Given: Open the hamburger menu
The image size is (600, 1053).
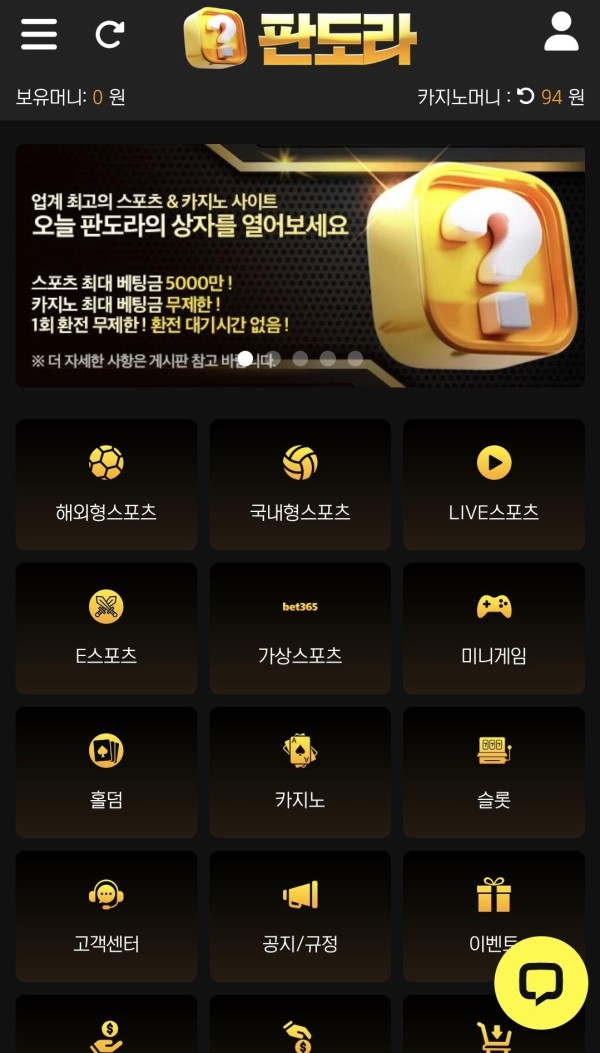Looking at the screenshot, I should (39, 34).
